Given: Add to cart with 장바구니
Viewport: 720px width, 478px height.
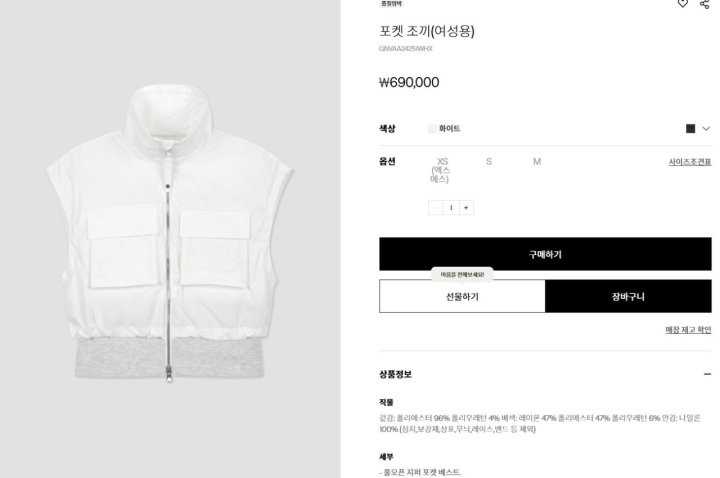Looking at the screenshot, I should point(628,296).
